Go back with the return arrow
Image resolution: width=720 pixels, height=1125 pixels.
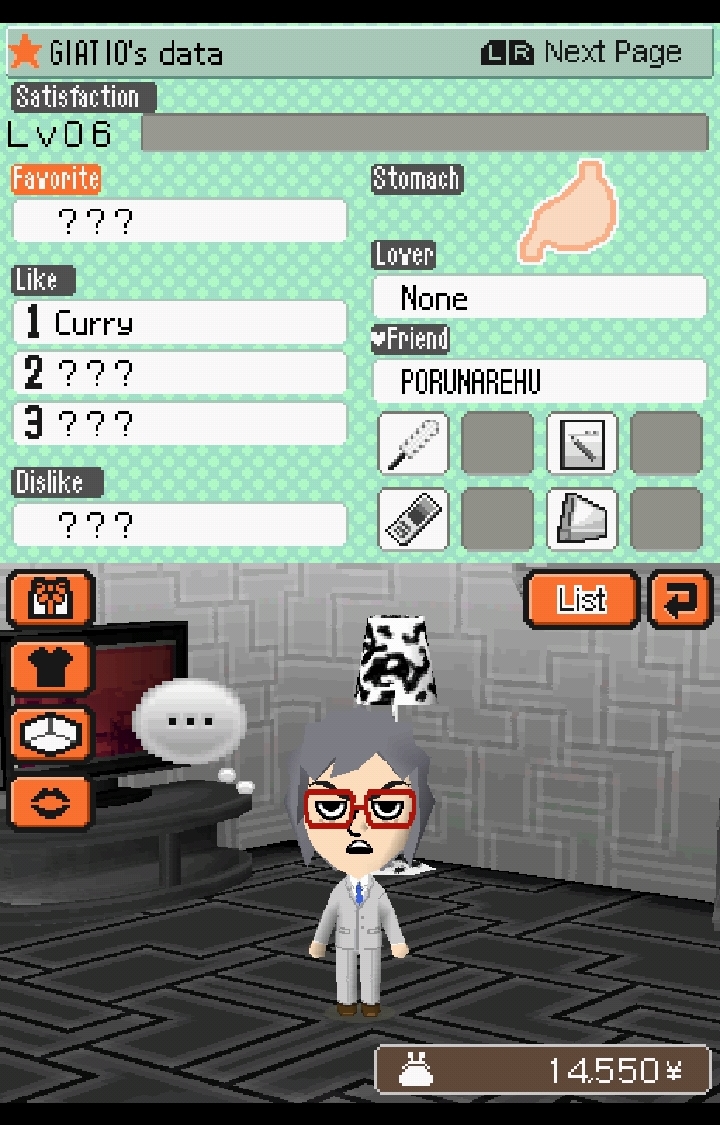[680, 599]
